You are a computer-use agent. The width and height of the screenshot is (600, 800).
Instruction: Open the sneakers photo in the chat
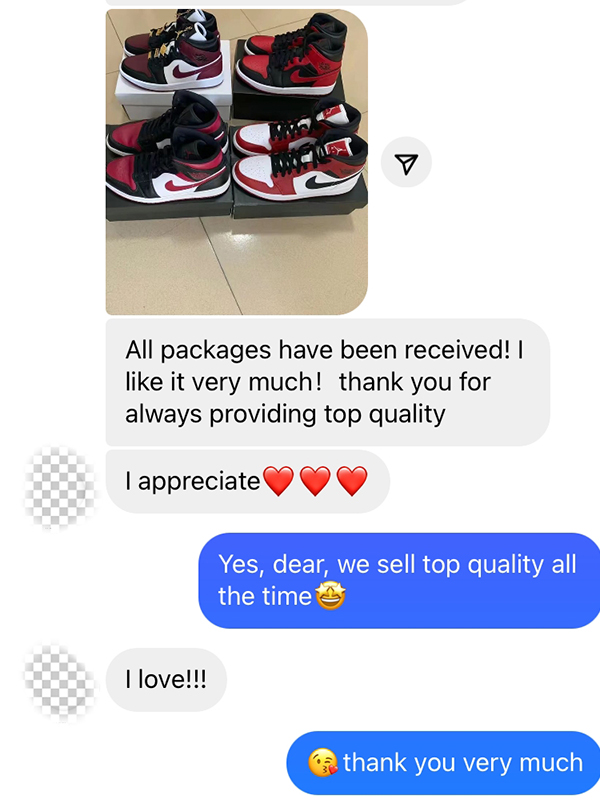pos(236,162)
